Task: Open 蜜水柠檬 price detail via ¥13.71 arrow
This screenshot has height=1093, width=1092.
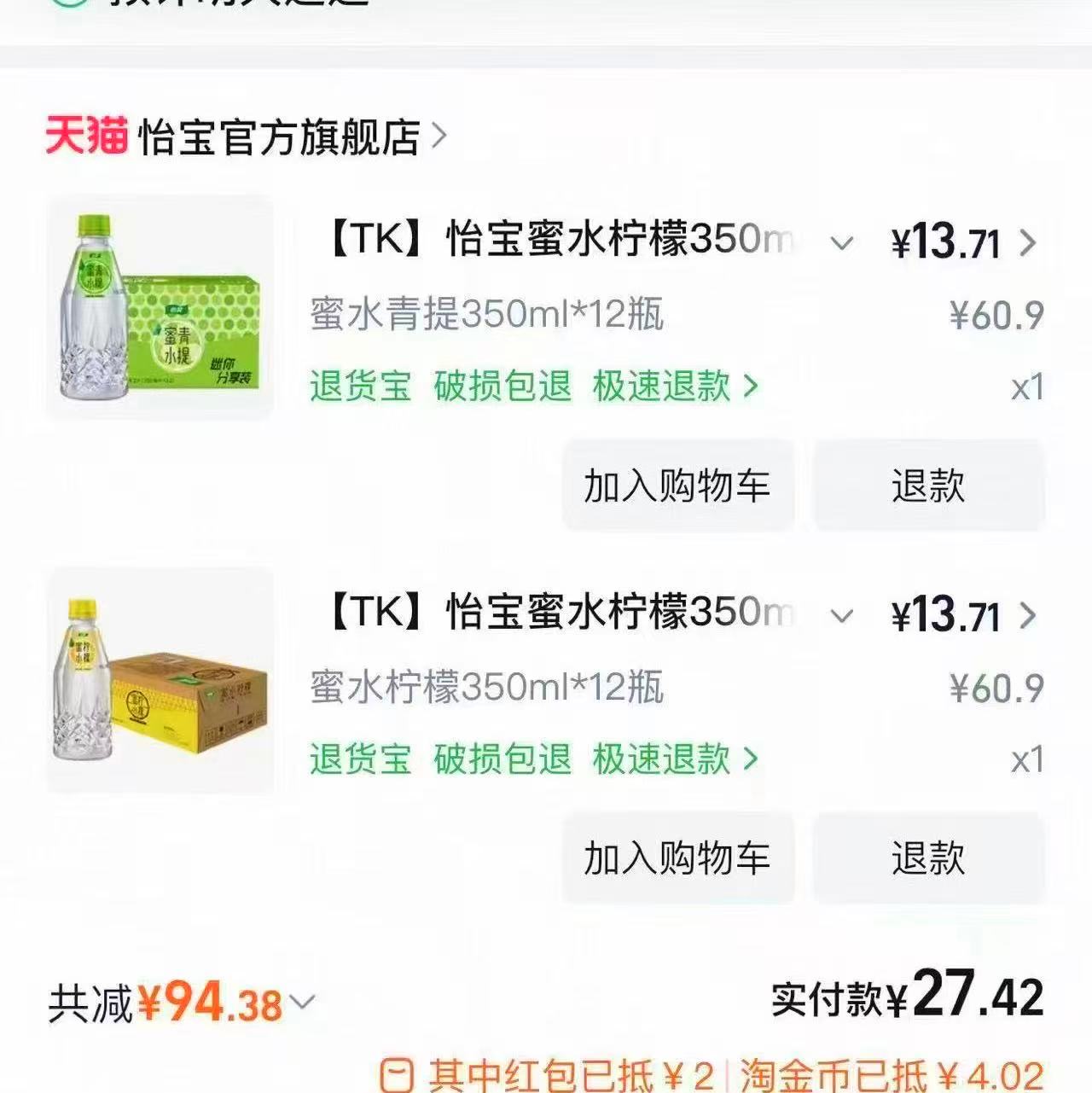Action: [1035, 614]
